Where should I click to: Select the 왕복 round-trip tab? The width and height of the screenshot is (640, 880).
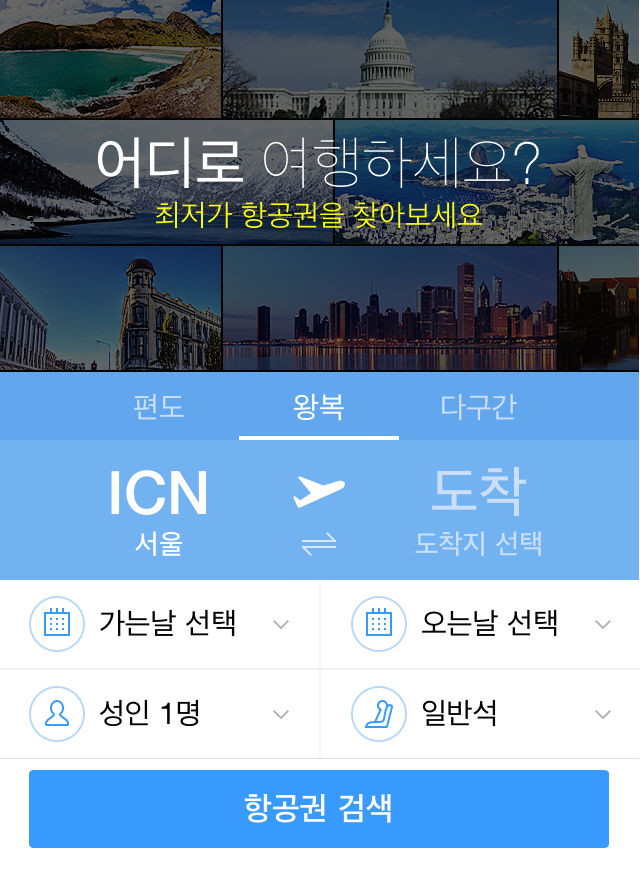click(319, 408)
